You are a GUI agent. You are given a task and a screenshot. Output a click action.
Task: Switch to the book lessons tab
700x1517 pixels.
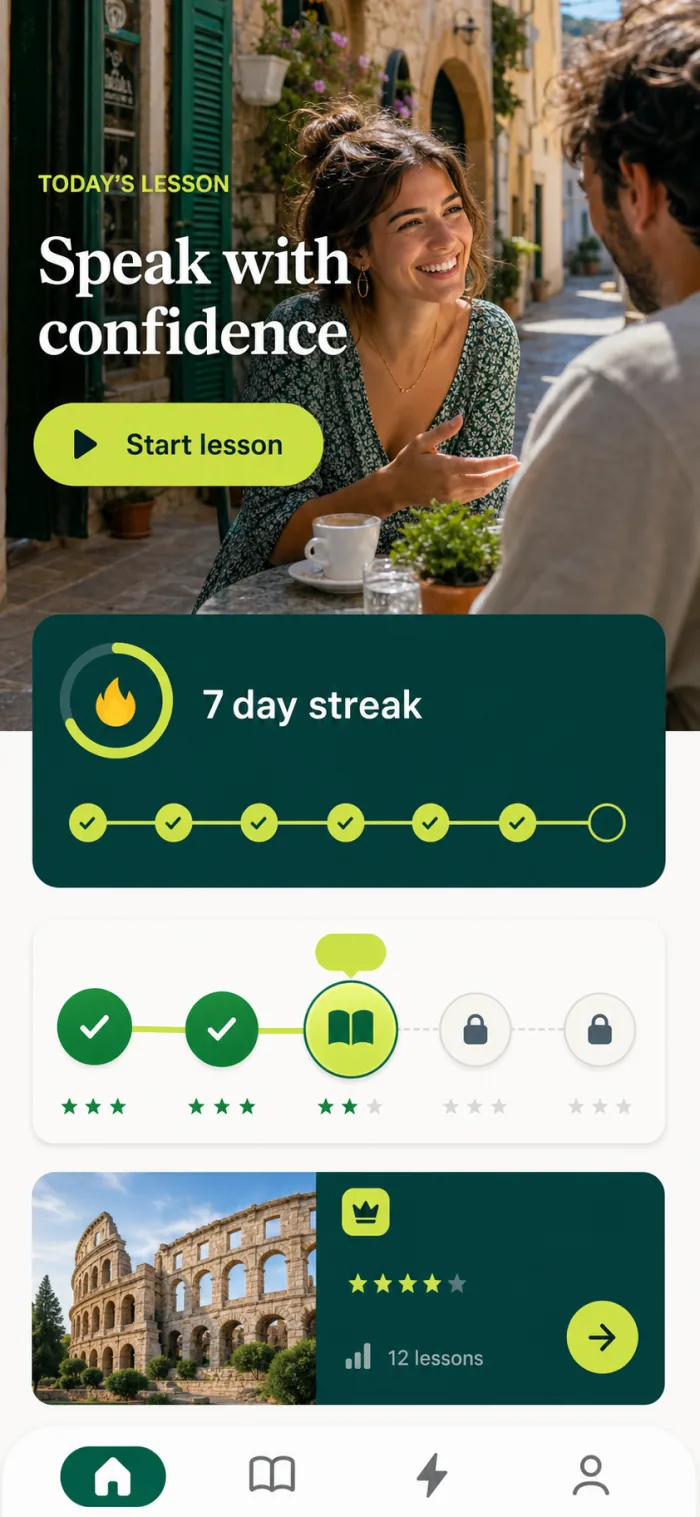(272, 1476)
